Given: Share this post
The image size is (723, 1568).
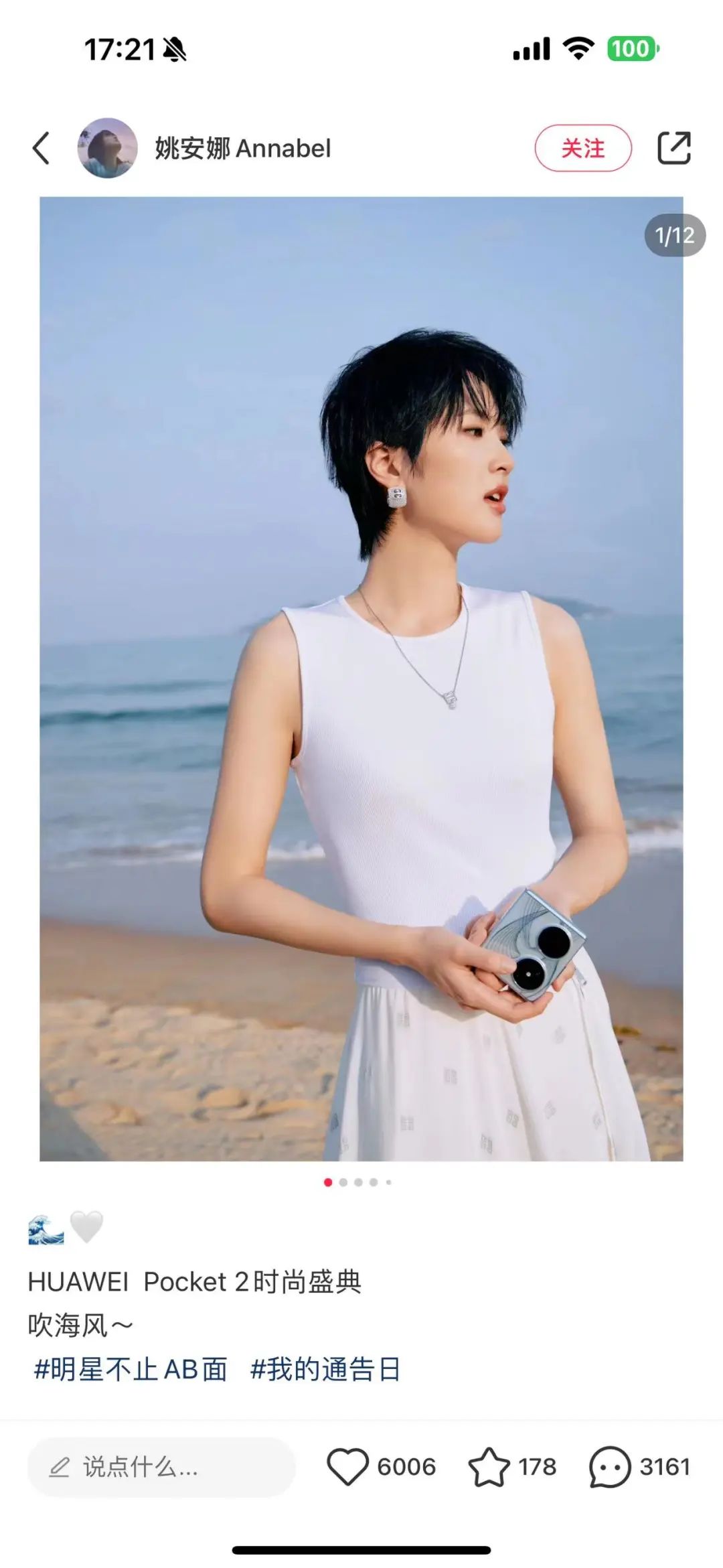Looking at the screenshot, I should (x=673, y=148).
